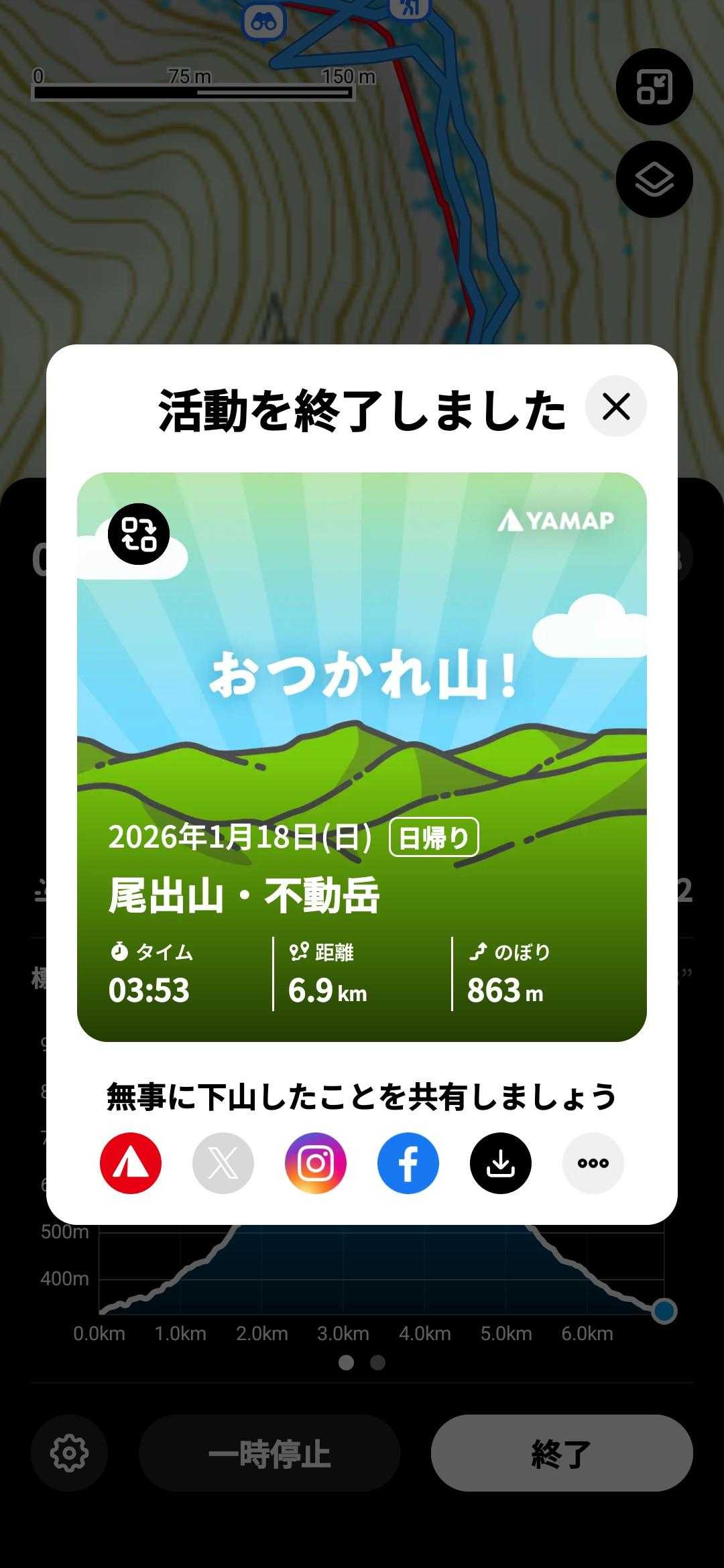Image resolution: width=724 pixels, height=1568 pixels.
Task: Open the settings gear
Action: click(x=69, y=1453)
